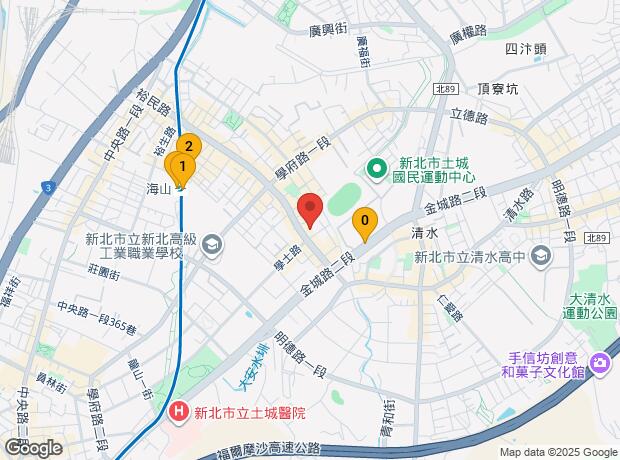Image resolution: width=620 pixels, height=460 pixels.
Task: Open the 新北市立新北高級工業職業學校 school marker
Action: pyautogui.click(x=212, y=245)
